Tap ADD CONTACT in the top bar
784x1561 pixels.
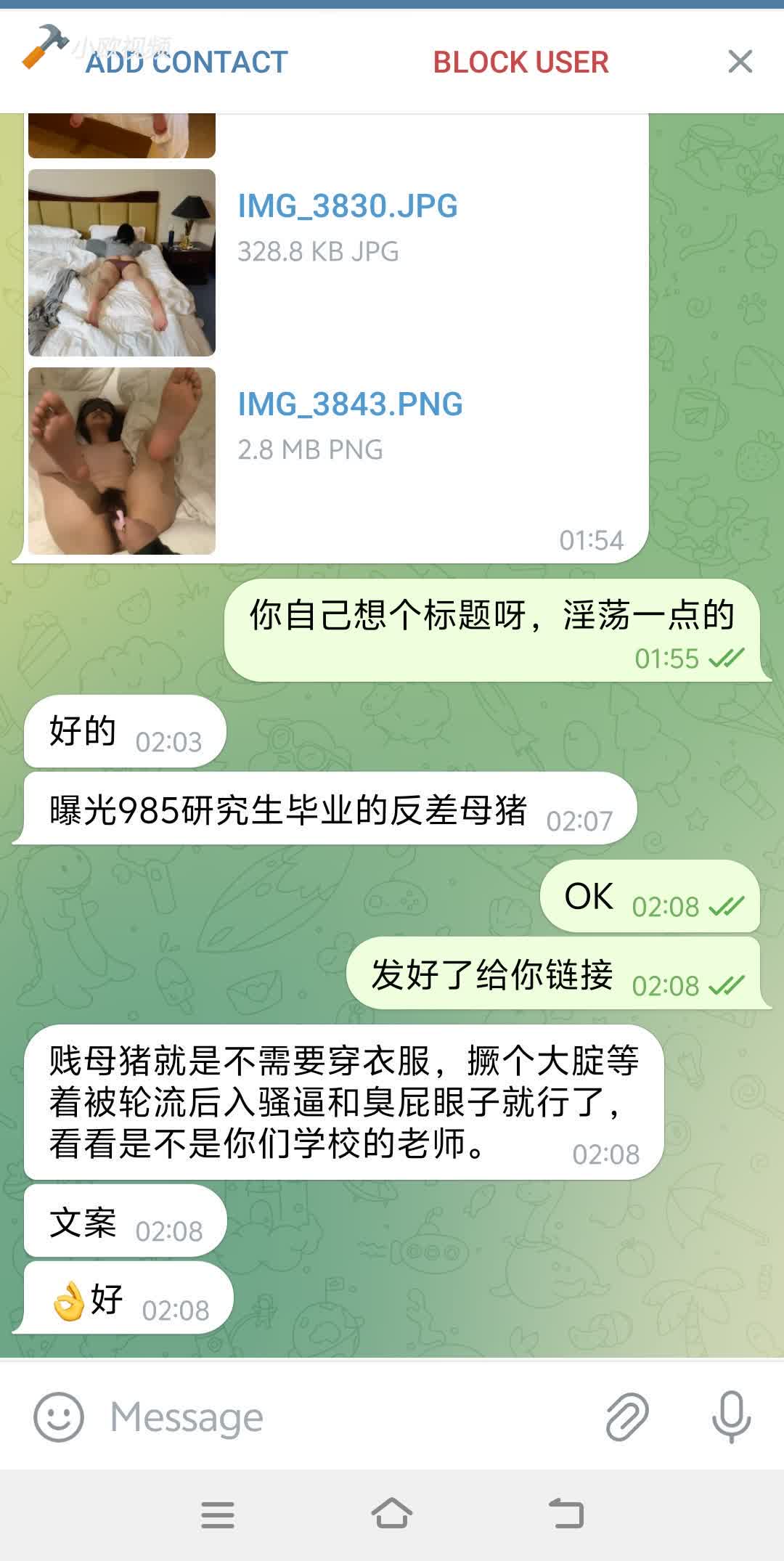187,62
